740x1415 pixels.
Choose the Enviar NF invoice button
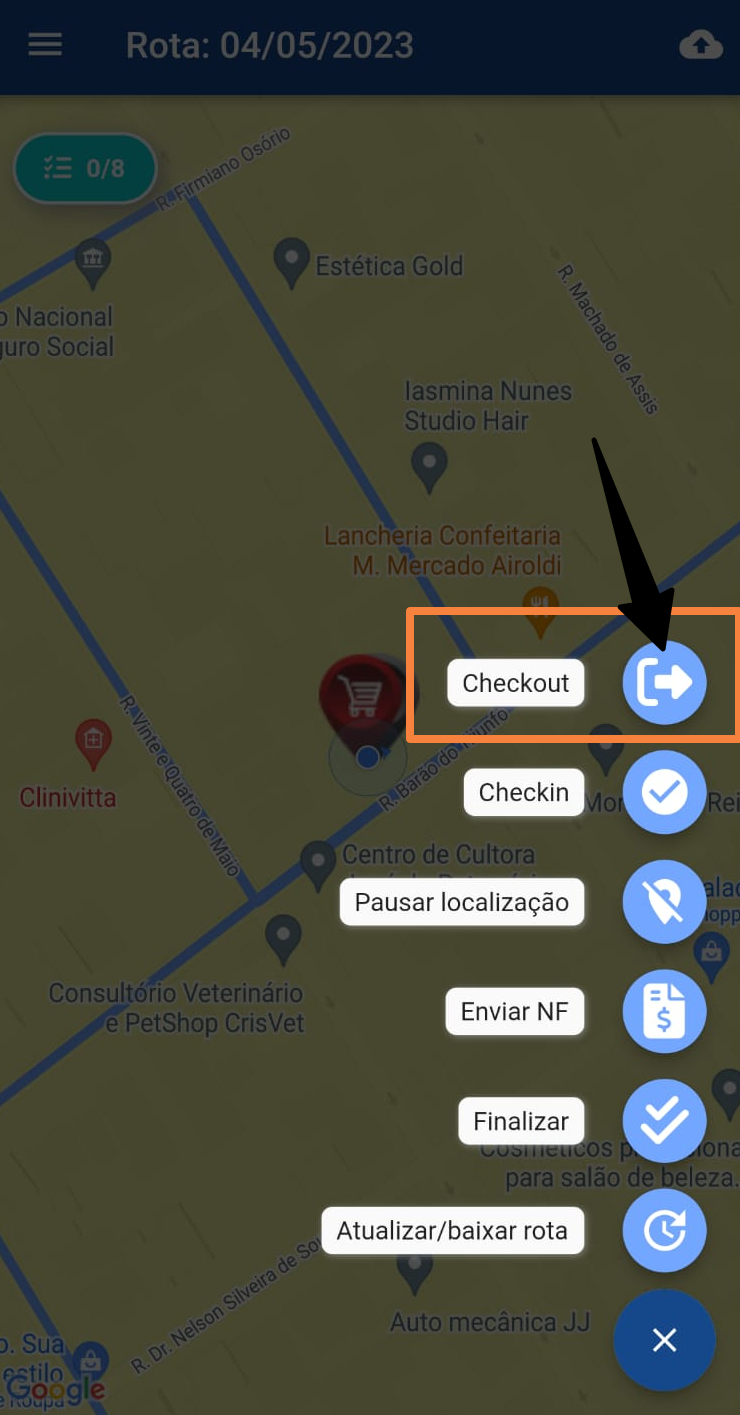664,1011
